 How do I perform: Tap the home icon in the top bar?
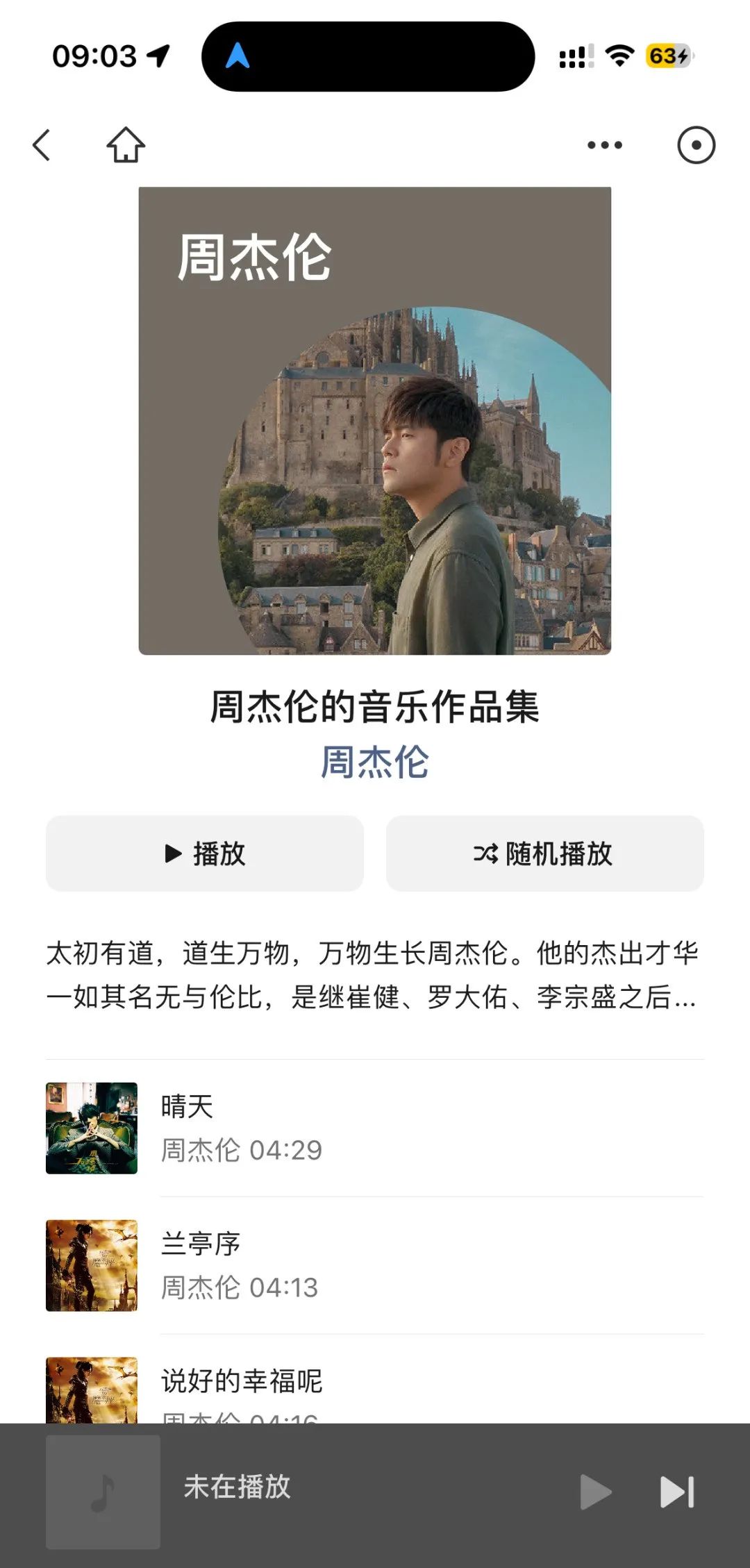coord(125,146)
